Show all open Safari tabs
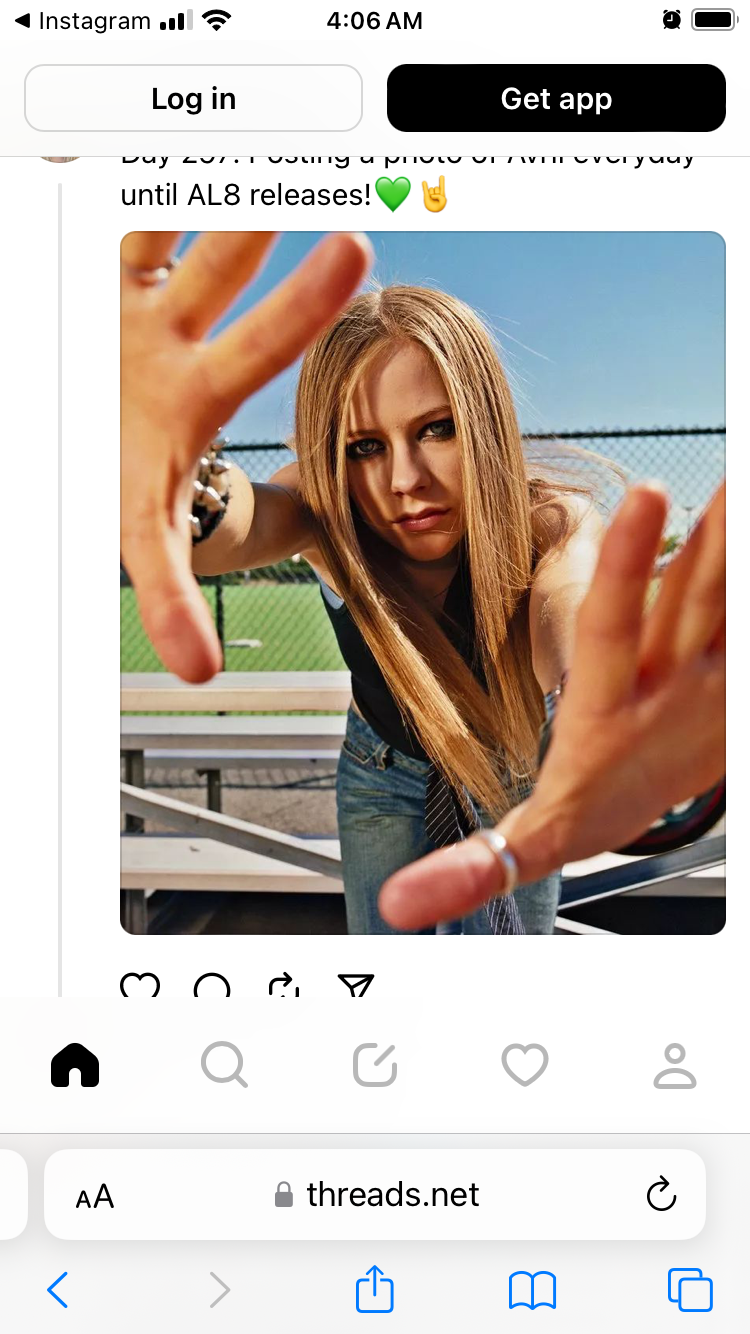 click(x=690, y=1290)
